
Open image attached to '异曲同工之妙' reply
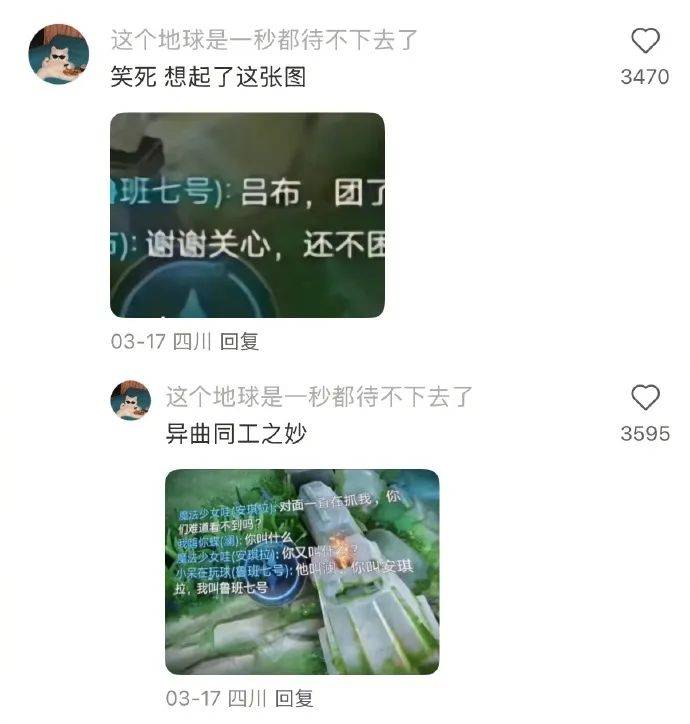pos(302,571)
